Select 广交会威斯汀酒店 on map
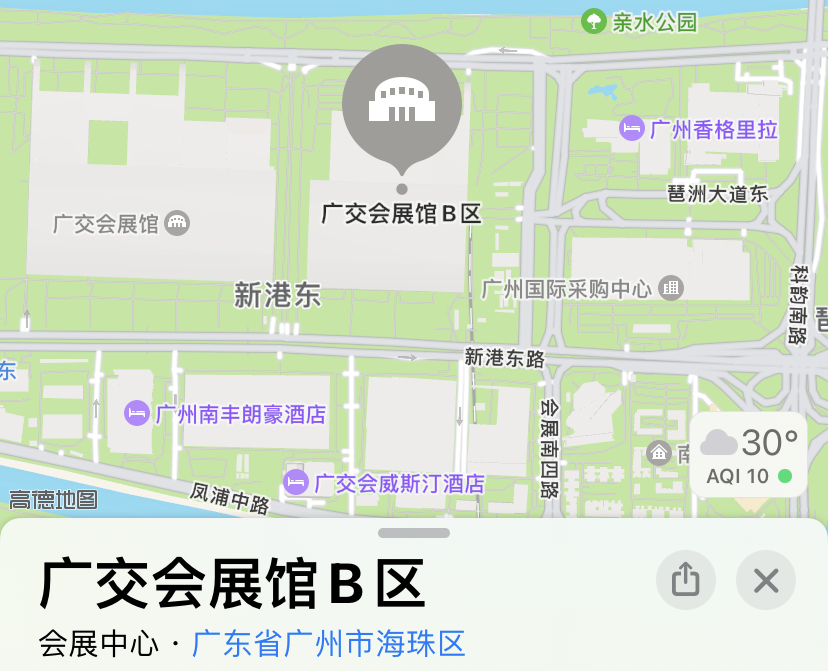This screenshot has height=671, width=828. [x=296, y=483]
